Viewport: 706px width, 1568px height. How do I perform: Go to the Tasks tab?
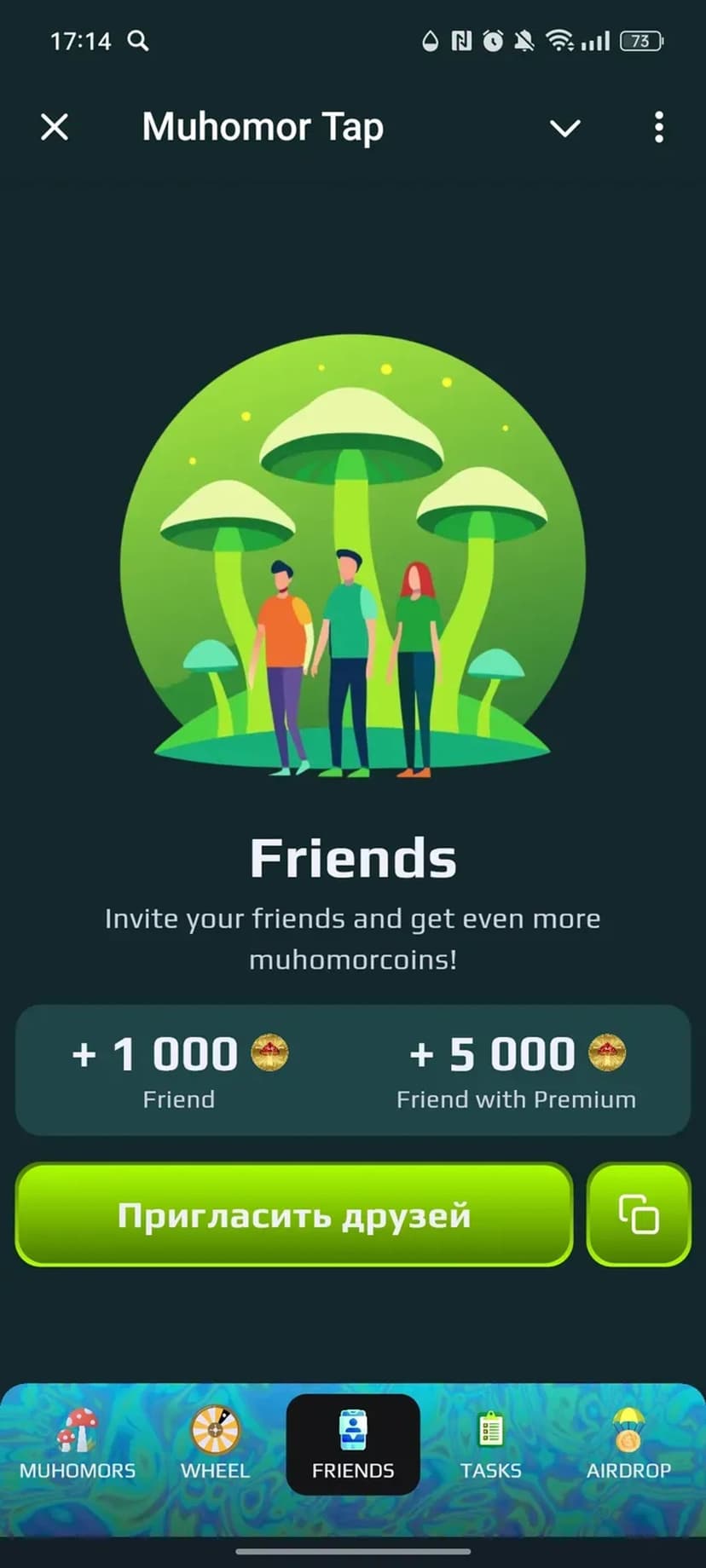491,1444
